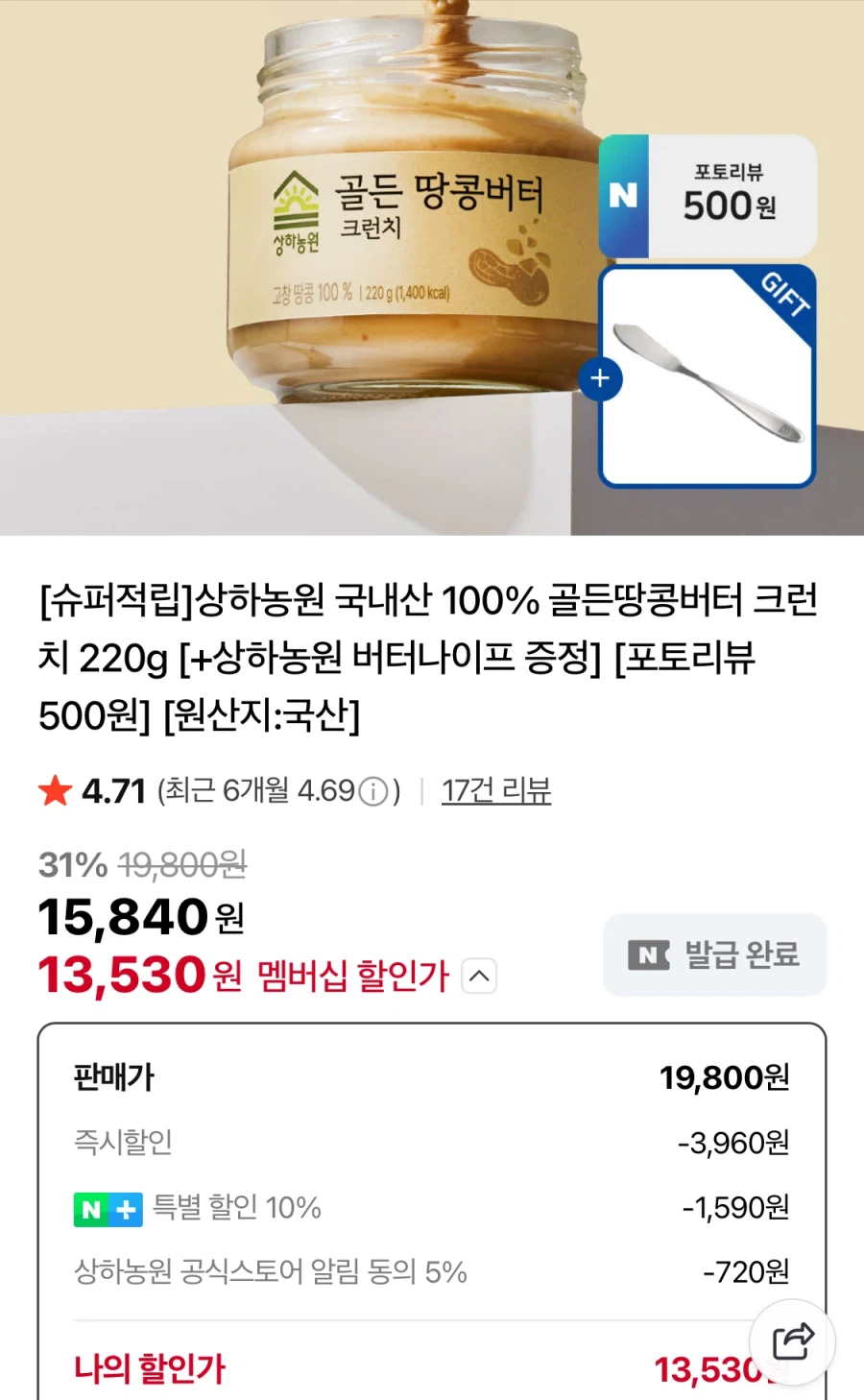Viewport: 864px width, 1400px height.
Task: Click the N coupon icon inside 발급 완료
Action: [x=651, y=953]
